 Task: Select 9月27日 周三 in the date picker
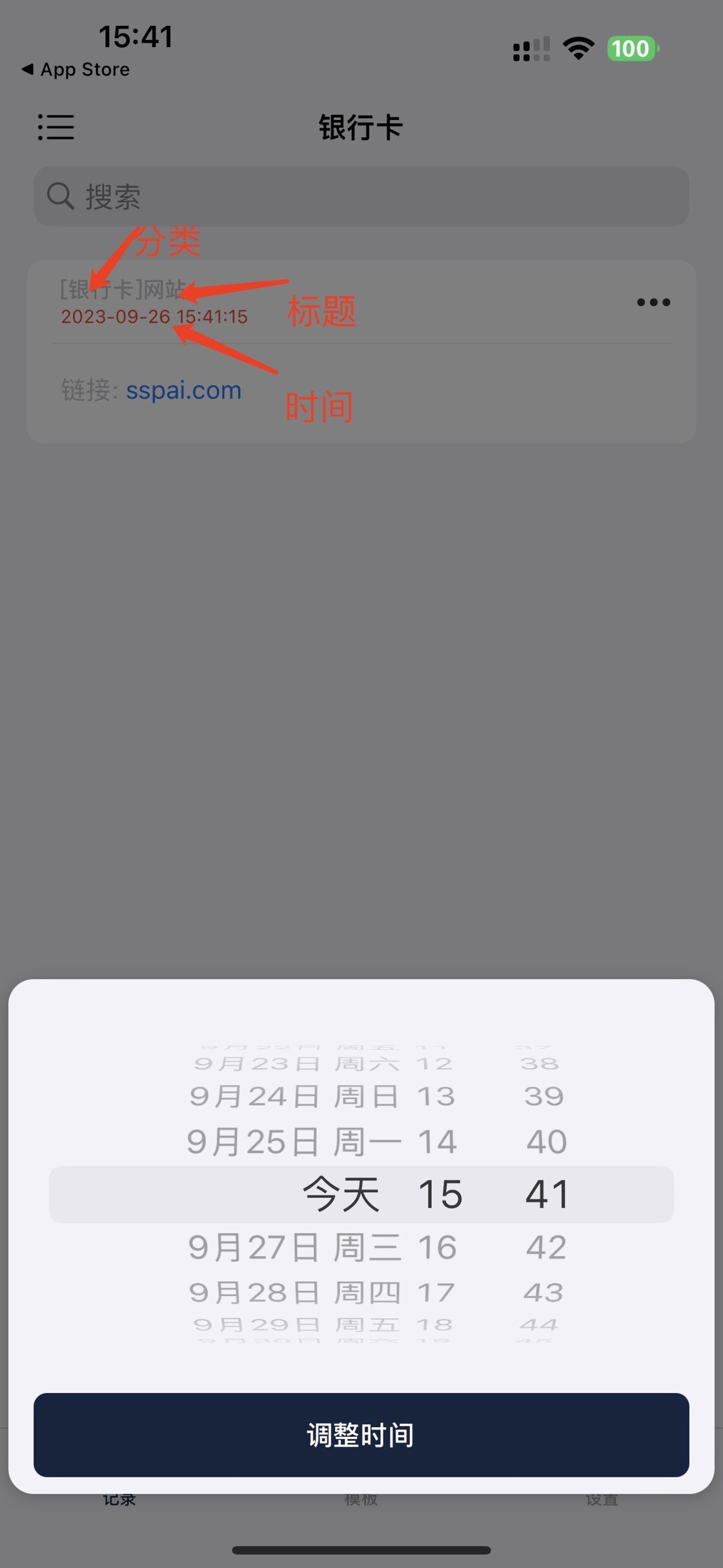tap(294, 1247)
